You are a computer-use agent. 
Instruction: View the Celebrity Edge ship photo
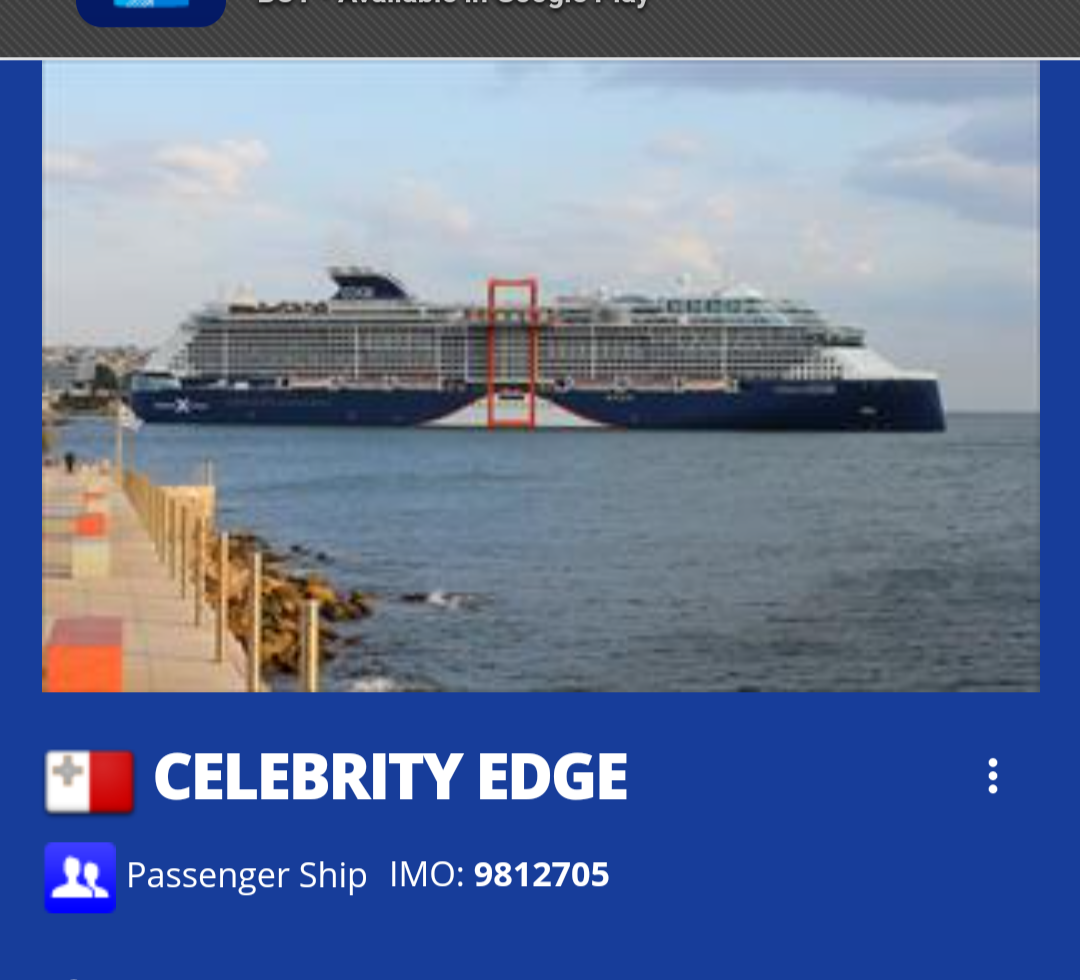(x=540, y=376)
